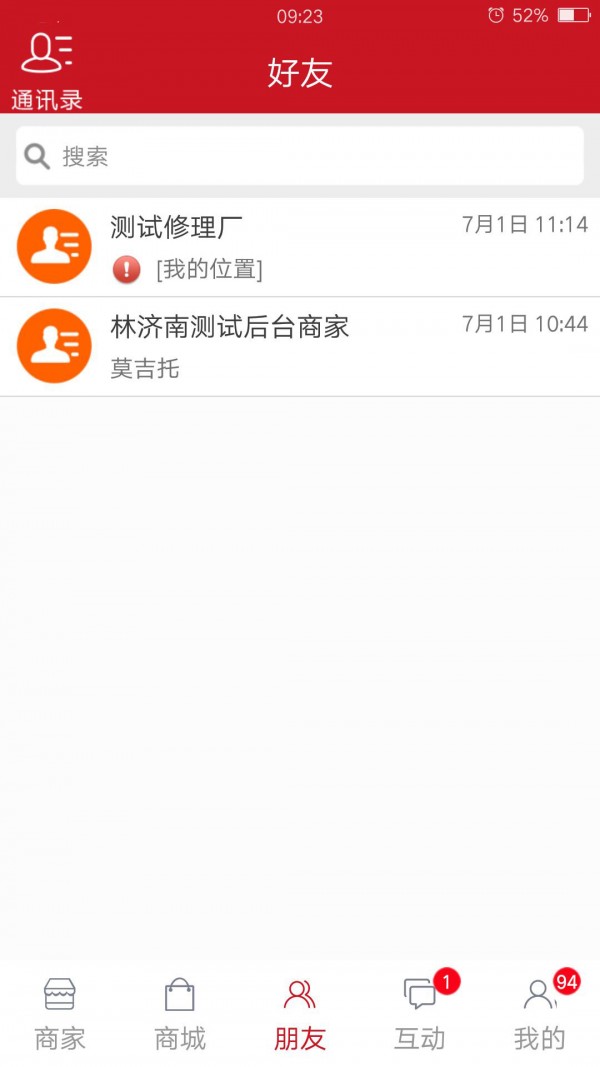Open the 通讯录 contacts list
Image resolution: width=600 pixels, height=1067 pixels.
[x=47, y=71]
